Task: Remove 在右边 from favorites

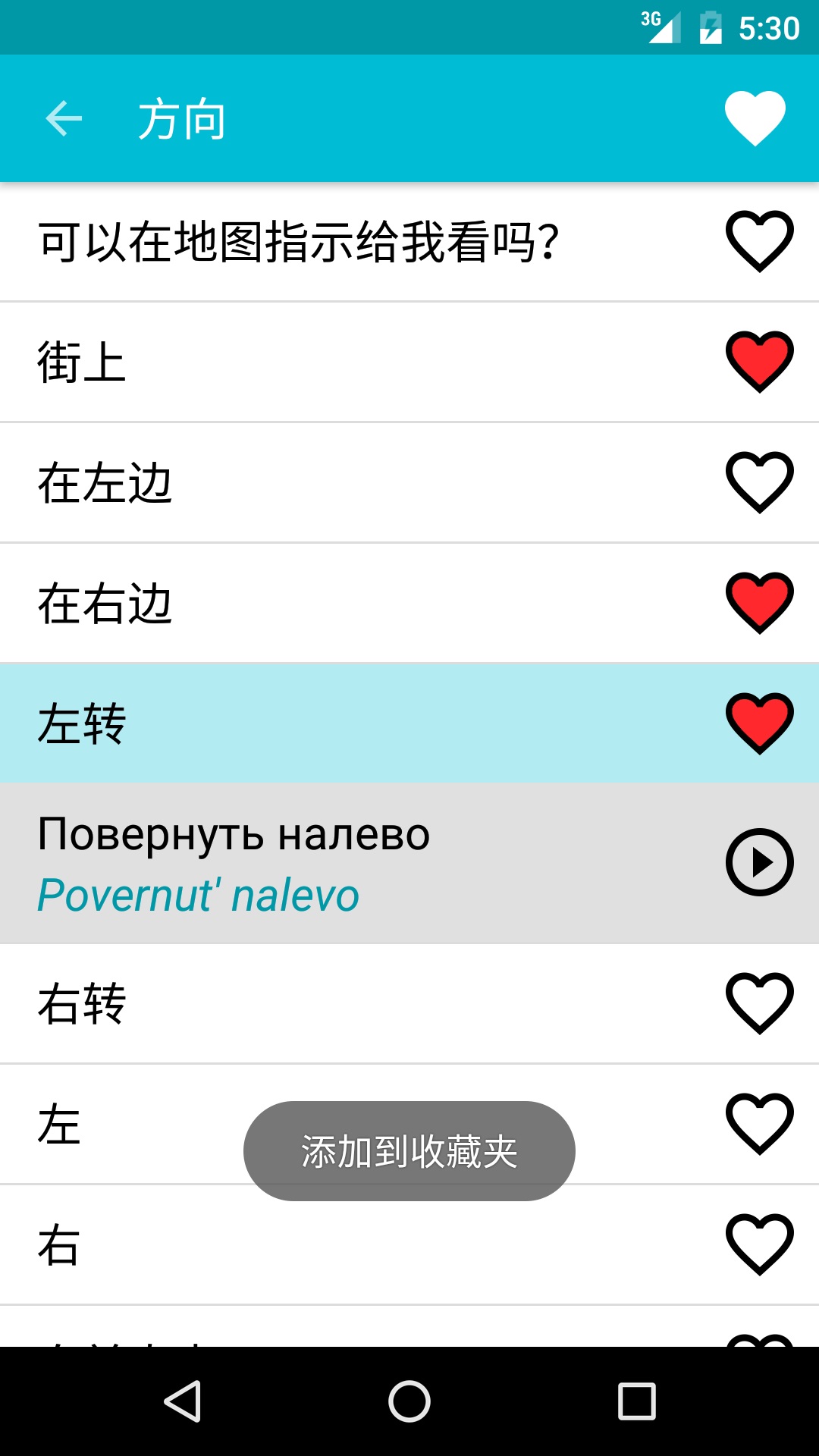Action: (x=759, y=604)
